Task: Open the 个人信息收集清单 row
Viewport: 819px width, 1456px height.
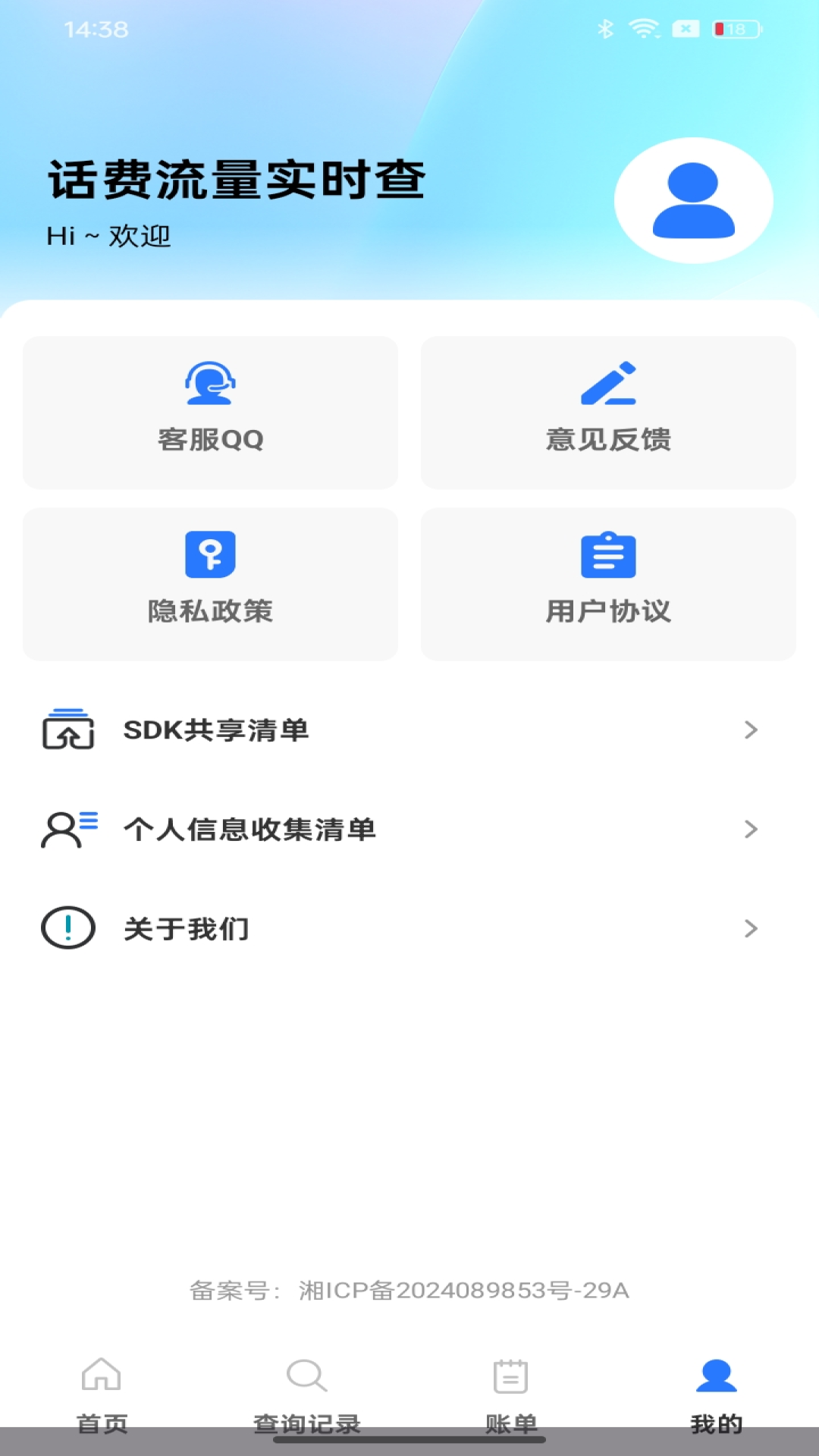Action: [x=409, y=829]
